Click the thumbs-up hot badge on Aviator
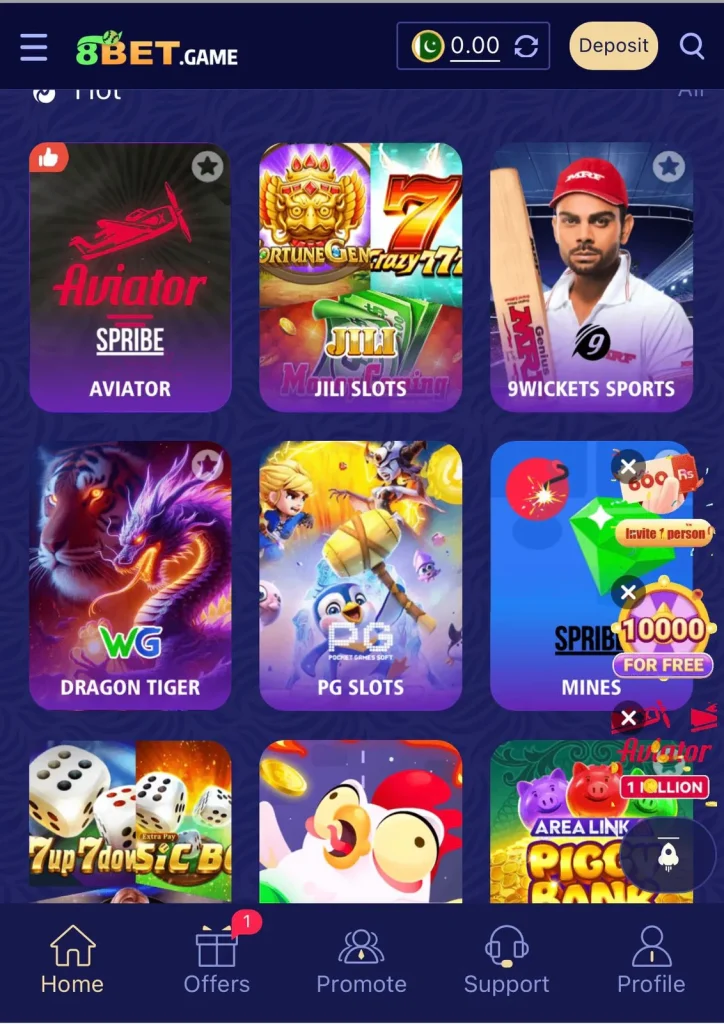The width and height of the screenshot is (724, 1024). [47, 157]
